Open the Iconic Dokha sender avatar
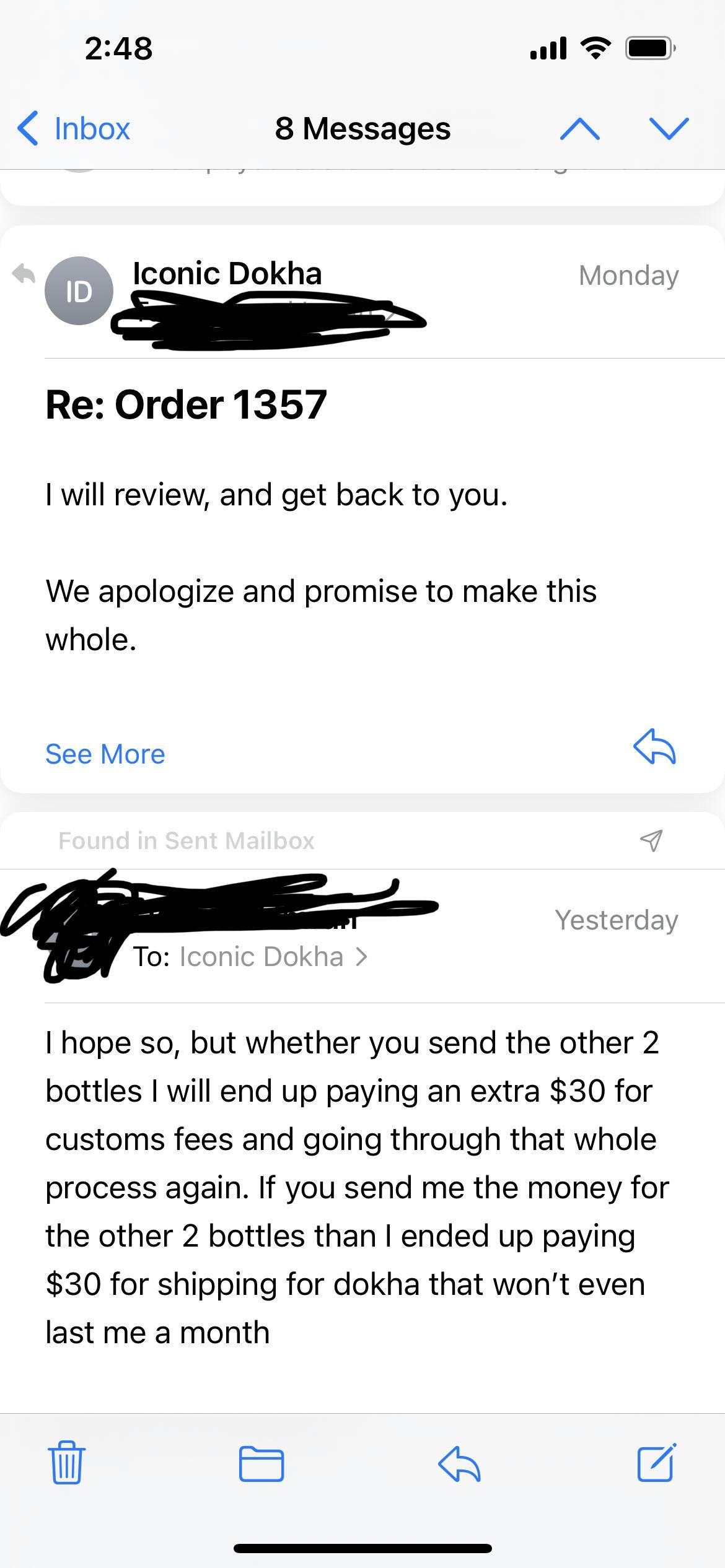 (79, 291)
